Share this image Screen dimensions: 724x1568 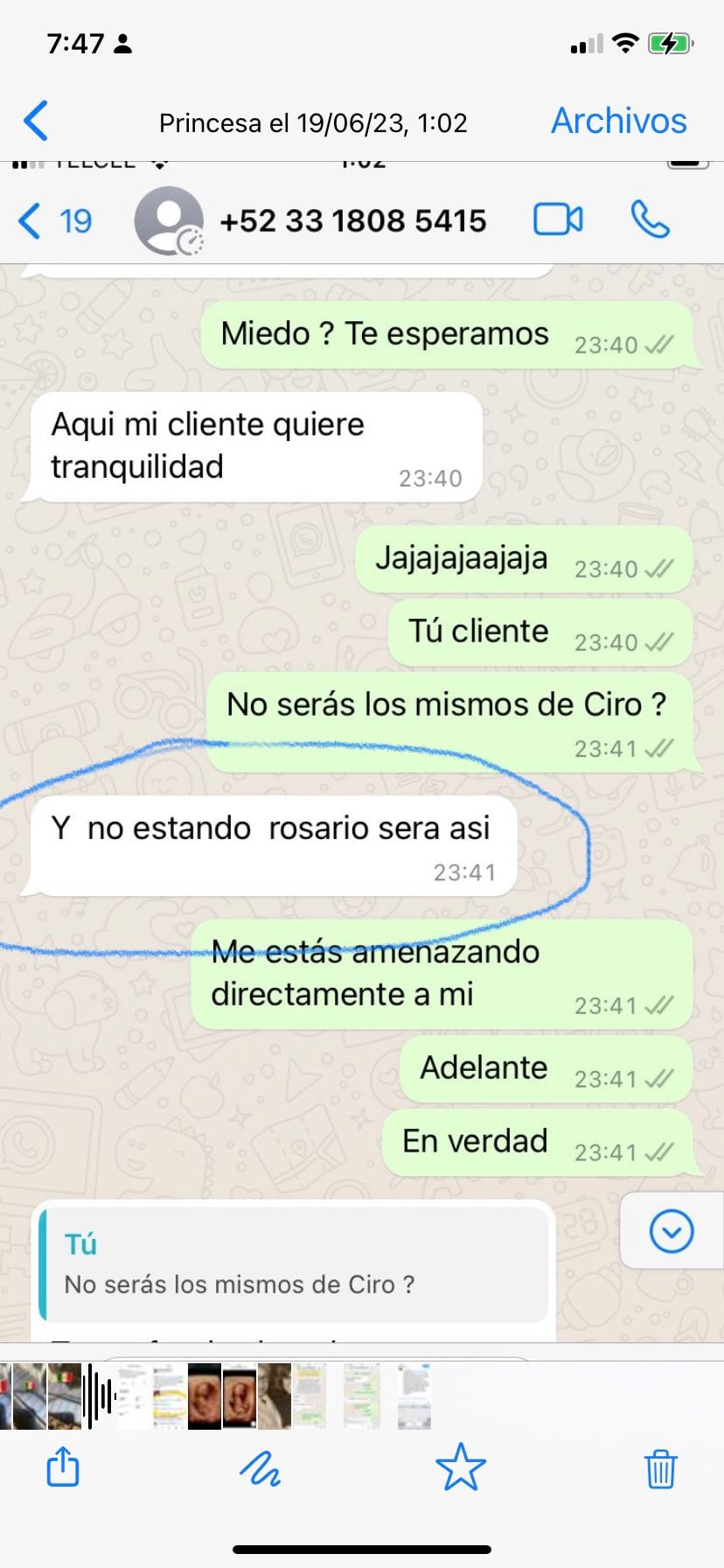pyautogui.click(x=63, y=1467)
